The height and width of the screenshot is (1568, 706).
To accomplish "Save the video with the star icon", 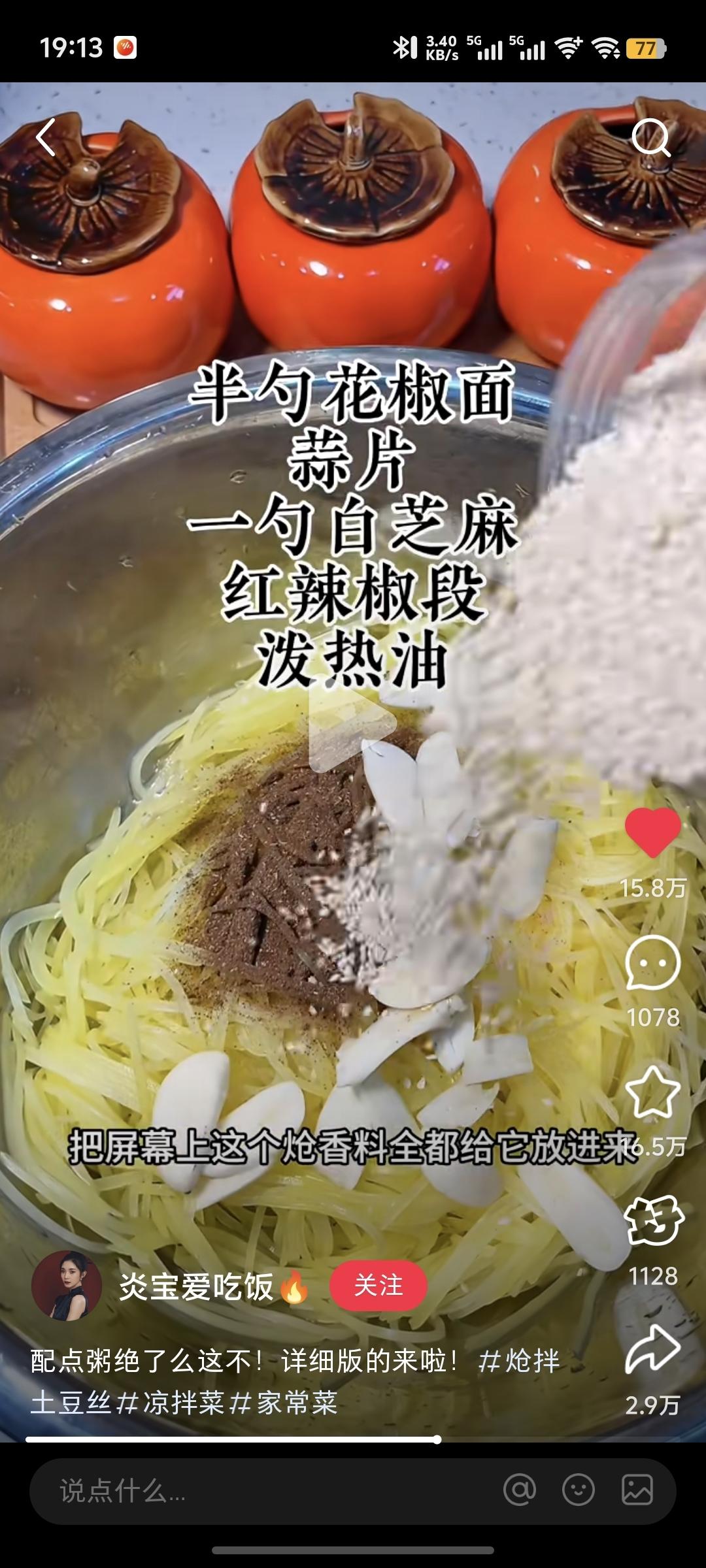I will 652,1092.
